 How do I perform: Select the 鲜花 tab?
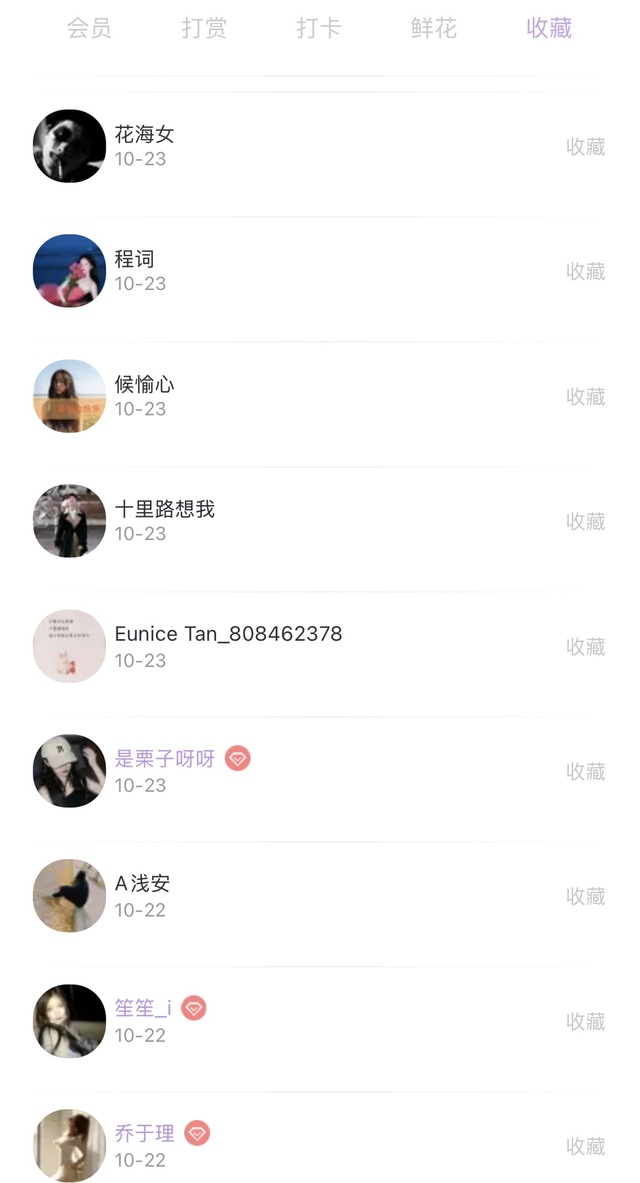point(434,28)
